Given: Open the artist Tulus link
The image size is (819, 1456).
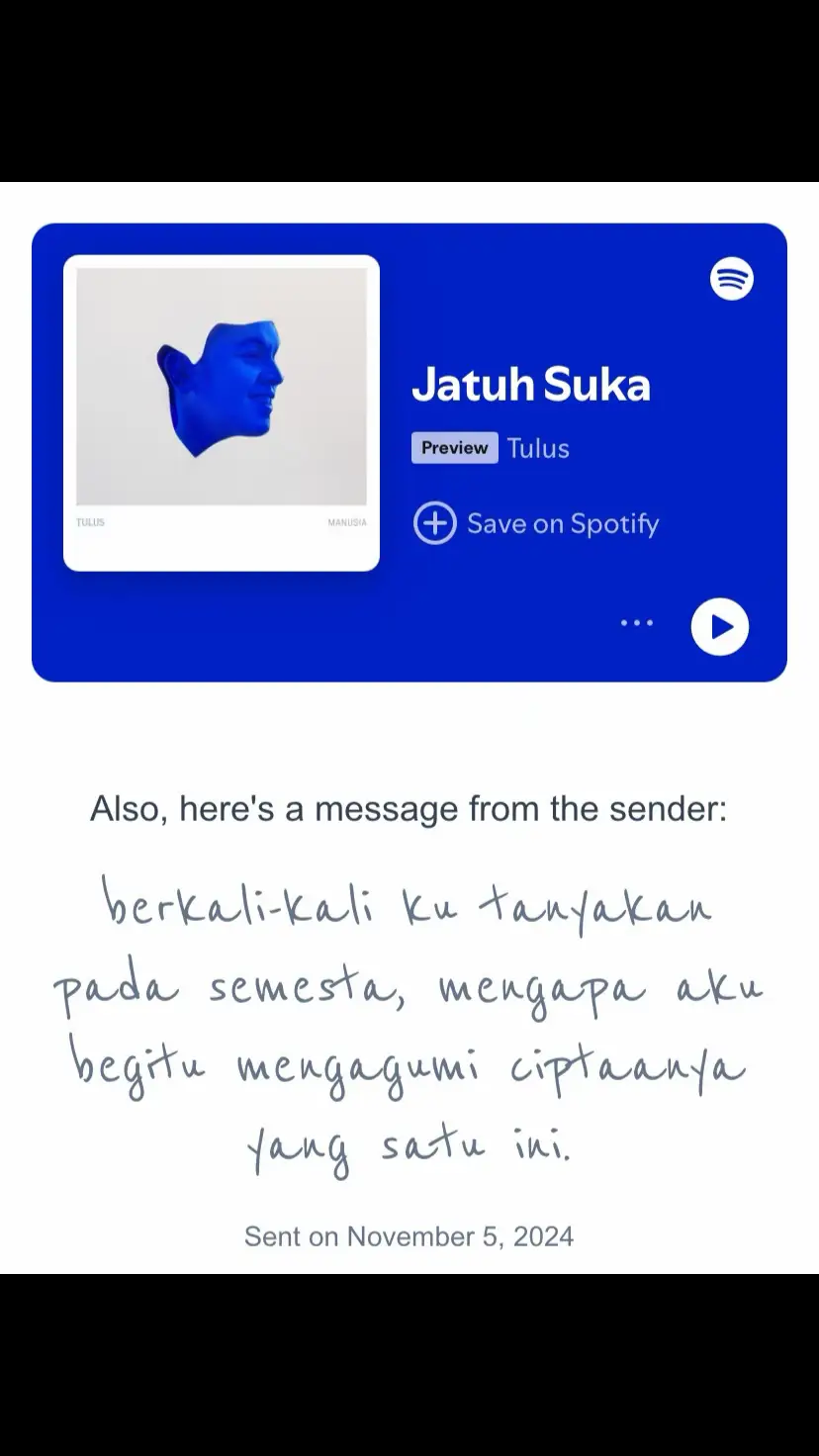Looking at the screenshot, I should click(x=538, y=448).
